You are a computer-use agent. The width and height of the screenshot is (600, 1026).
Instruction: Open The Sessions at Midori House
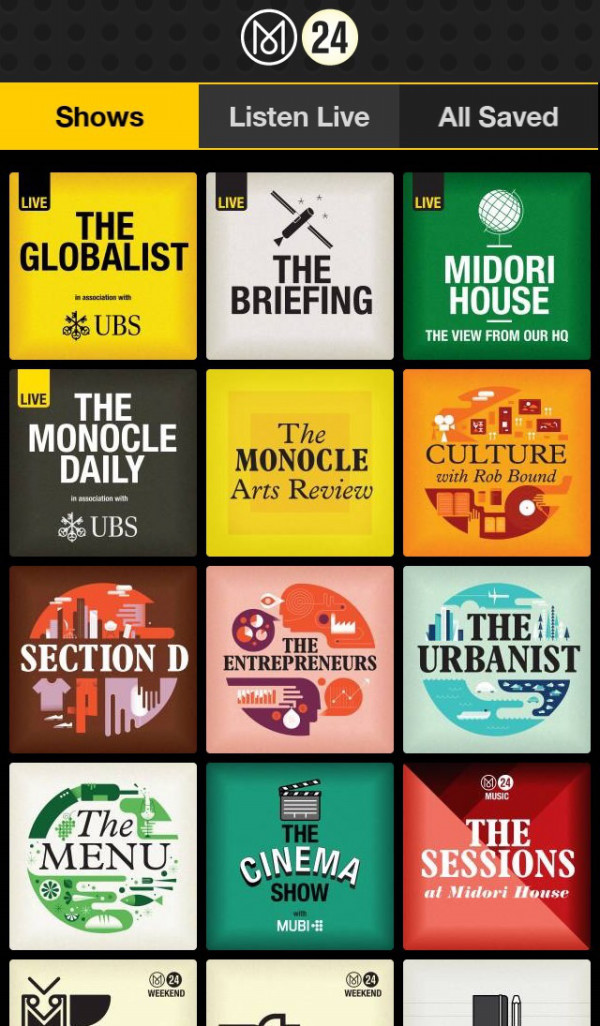pos(497,856)
